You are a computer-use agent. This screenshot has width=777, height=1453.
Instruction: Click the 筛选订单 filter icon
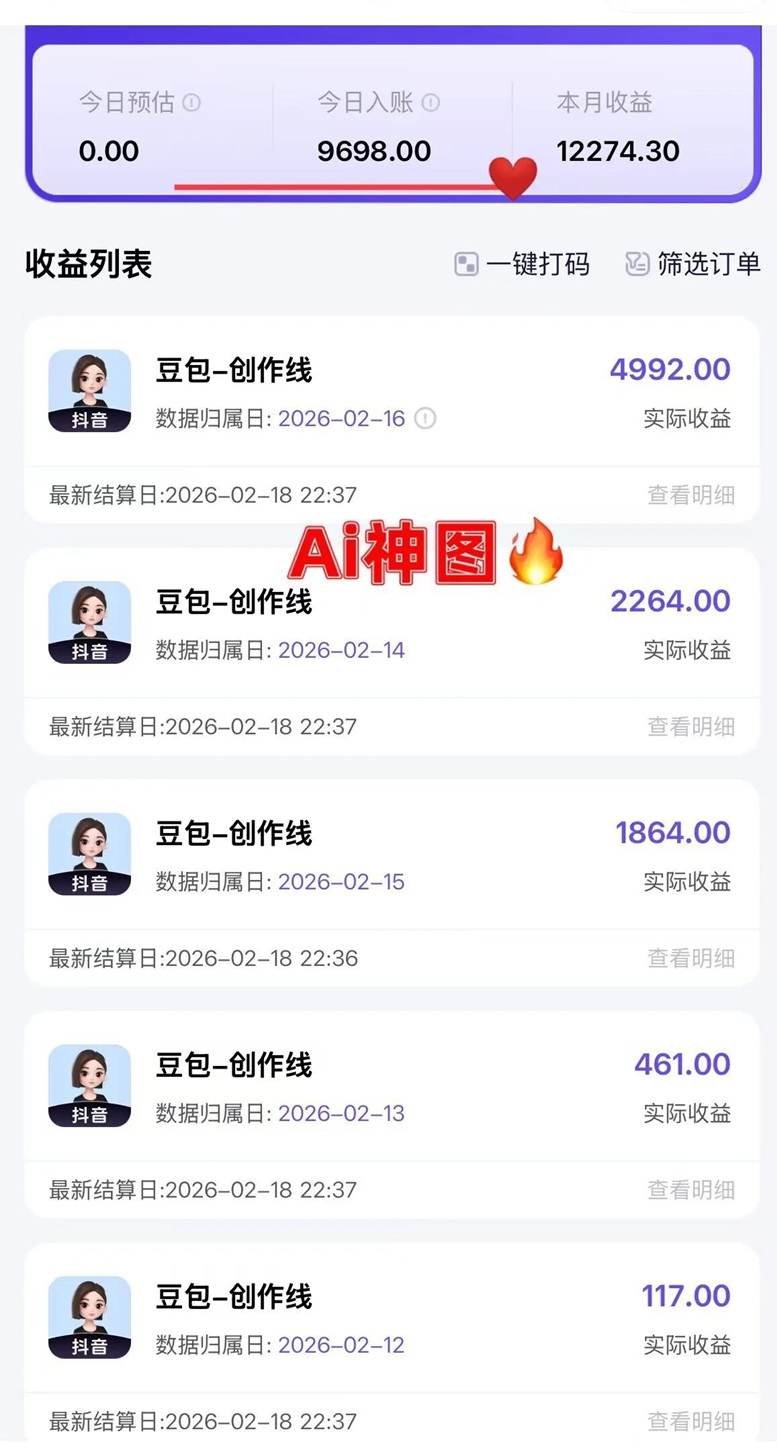coord(637,264)
